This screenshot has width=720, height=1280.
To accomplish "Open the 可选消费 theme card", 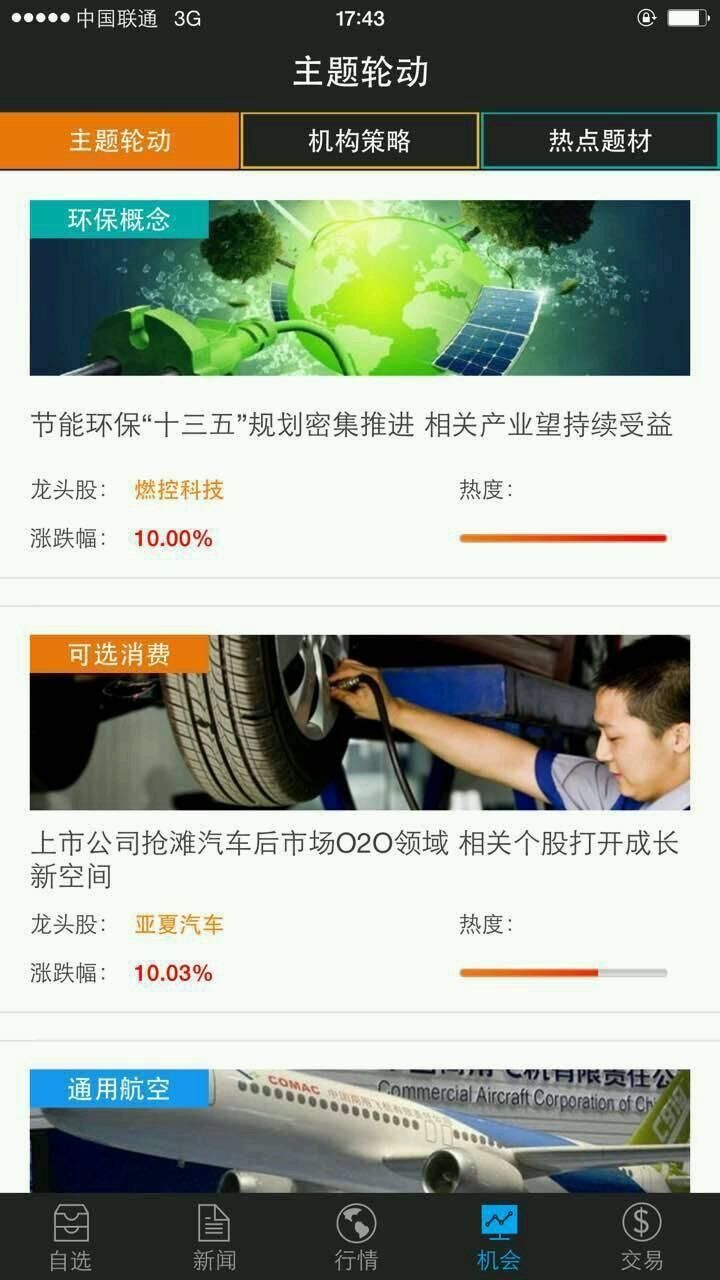I will [359, 722].
